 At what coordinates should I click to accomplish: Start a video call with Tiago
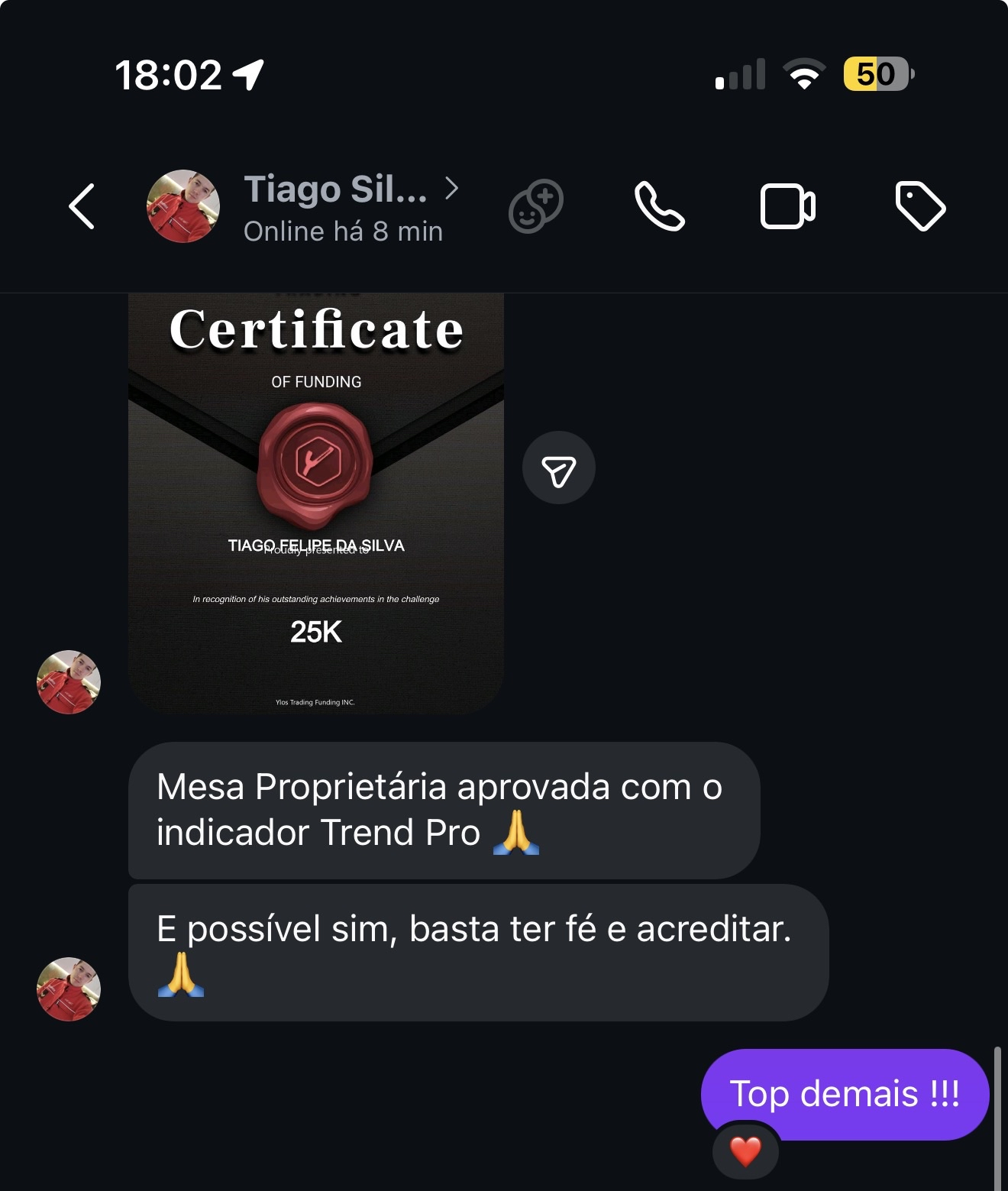(x=788, y=206)
